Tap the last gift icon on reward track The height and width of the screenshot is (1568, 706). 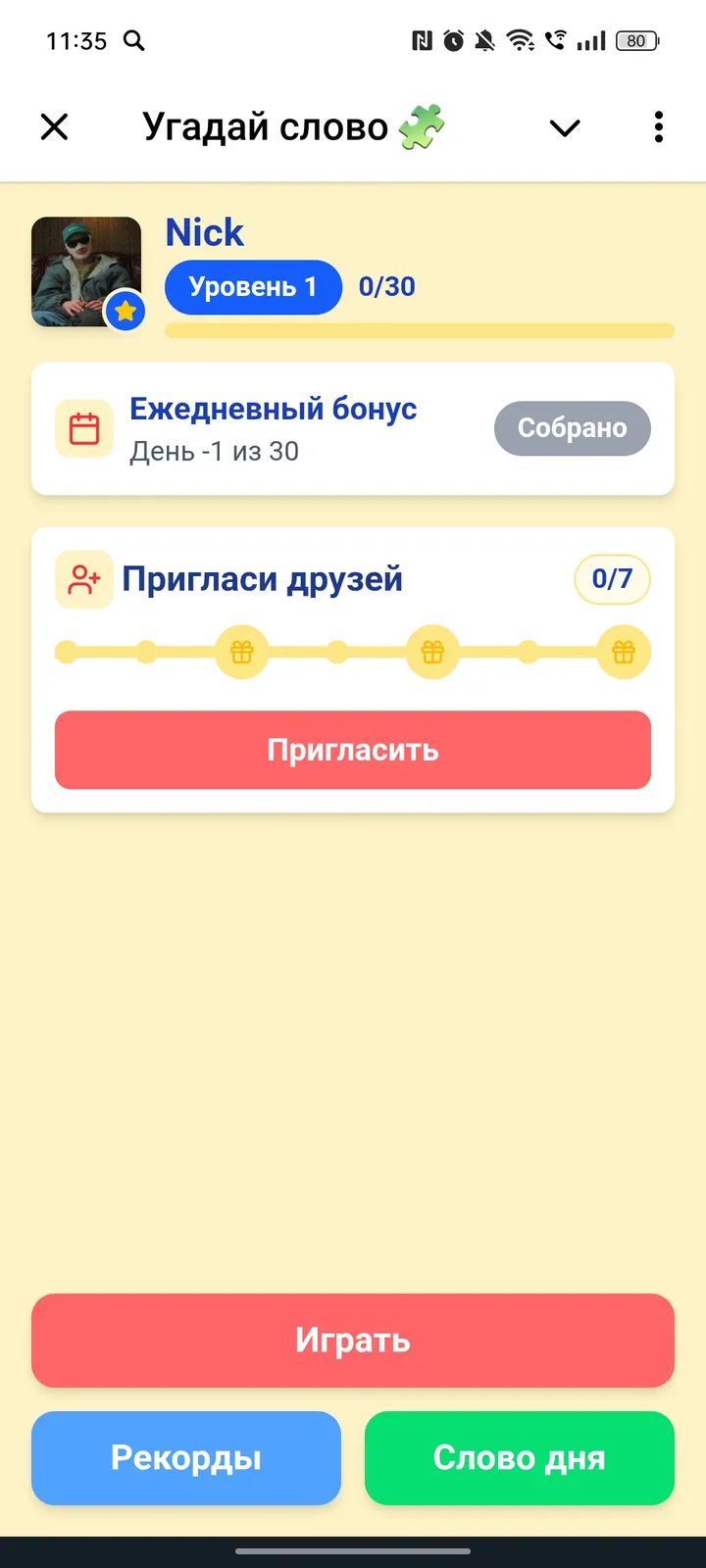[x=624, y=652]
